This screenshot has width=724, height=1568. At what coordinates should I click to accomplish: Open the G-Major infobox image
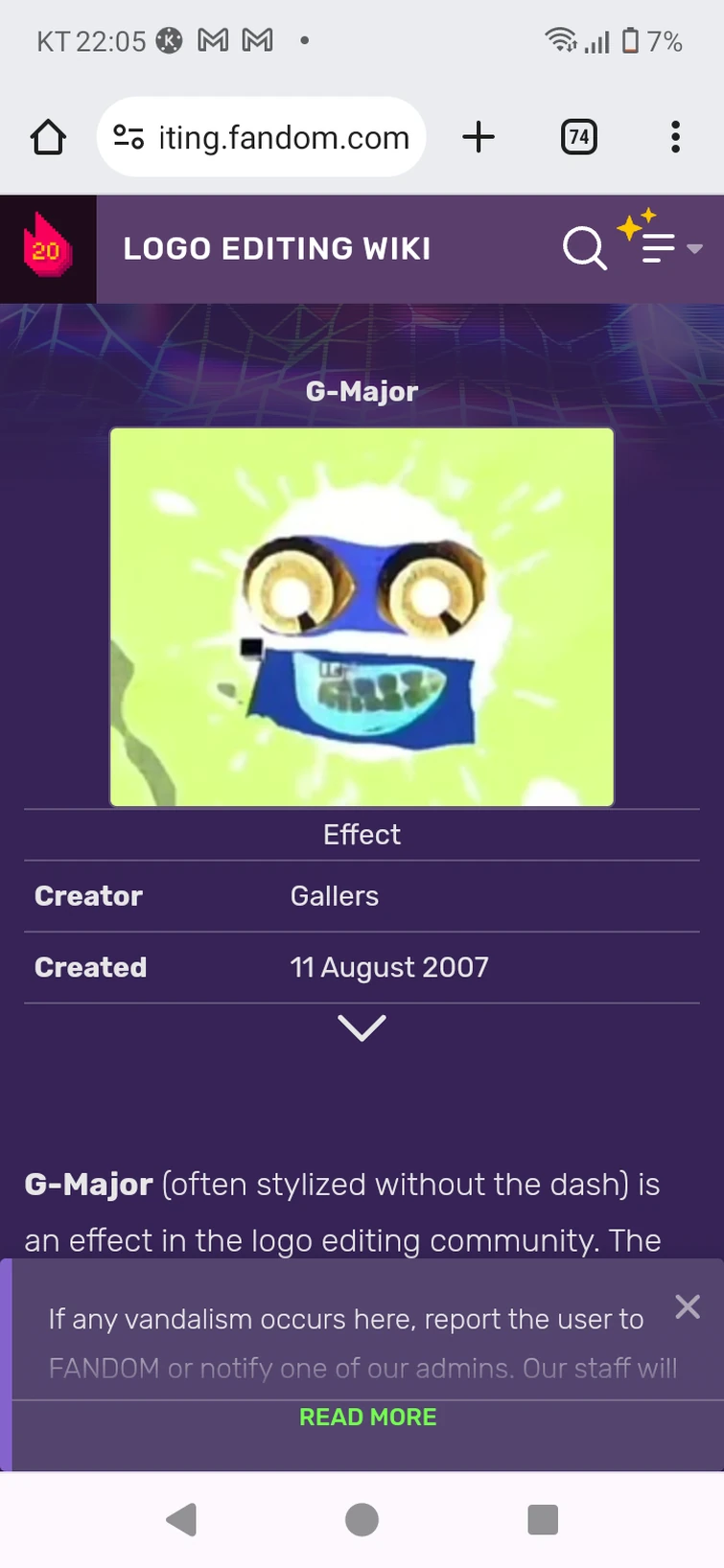362,616
